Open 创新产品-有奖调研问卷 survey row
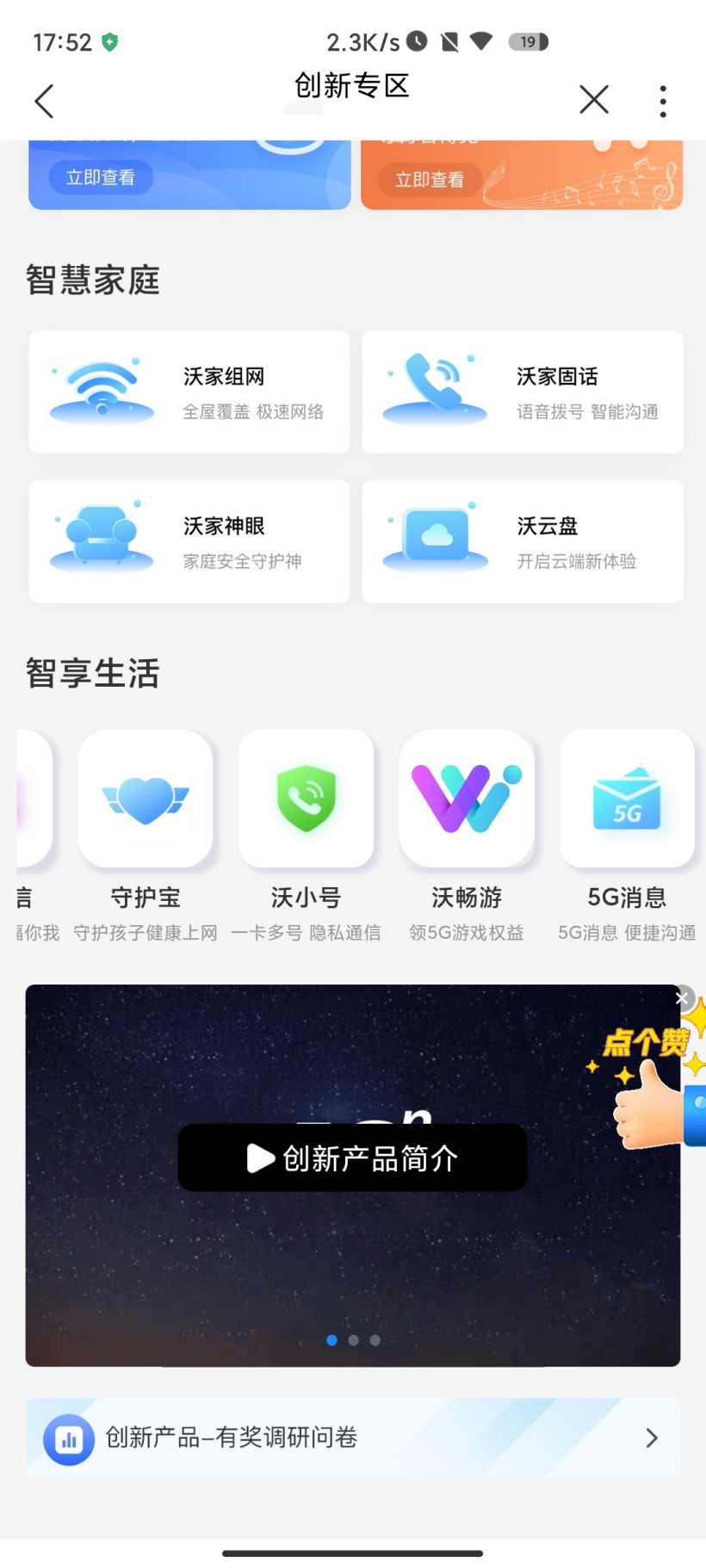This screenshot has width=706, height=1568. pos(353,1438)
